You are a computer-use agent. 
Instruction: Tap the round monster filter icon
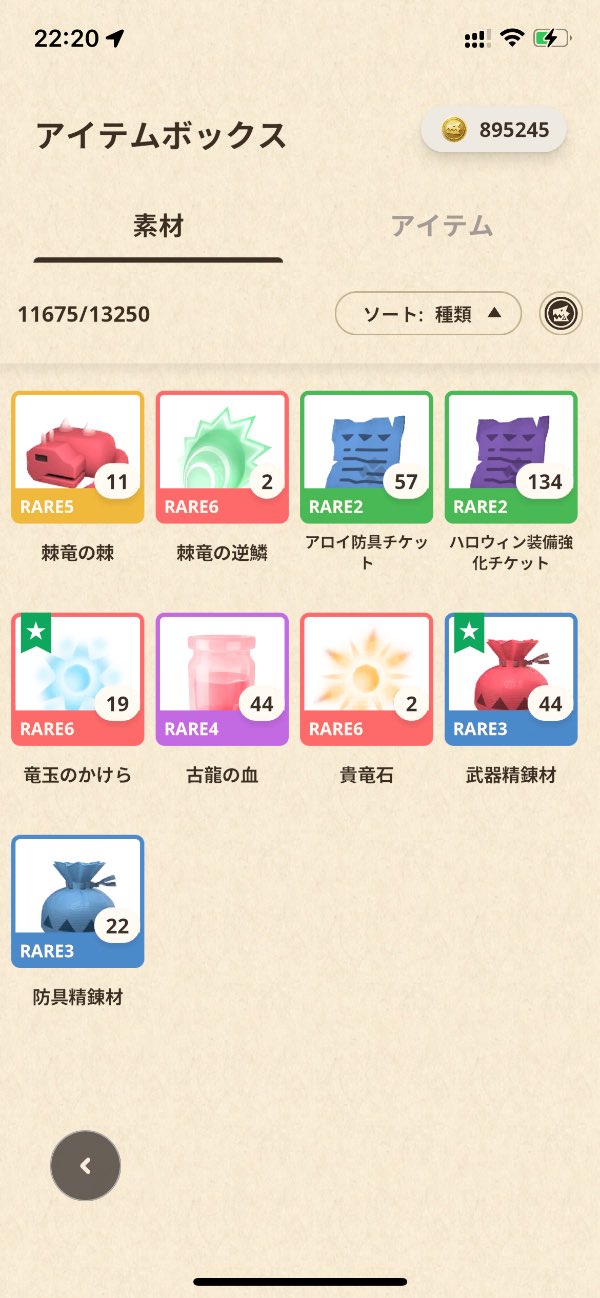(x=562, y=314)
